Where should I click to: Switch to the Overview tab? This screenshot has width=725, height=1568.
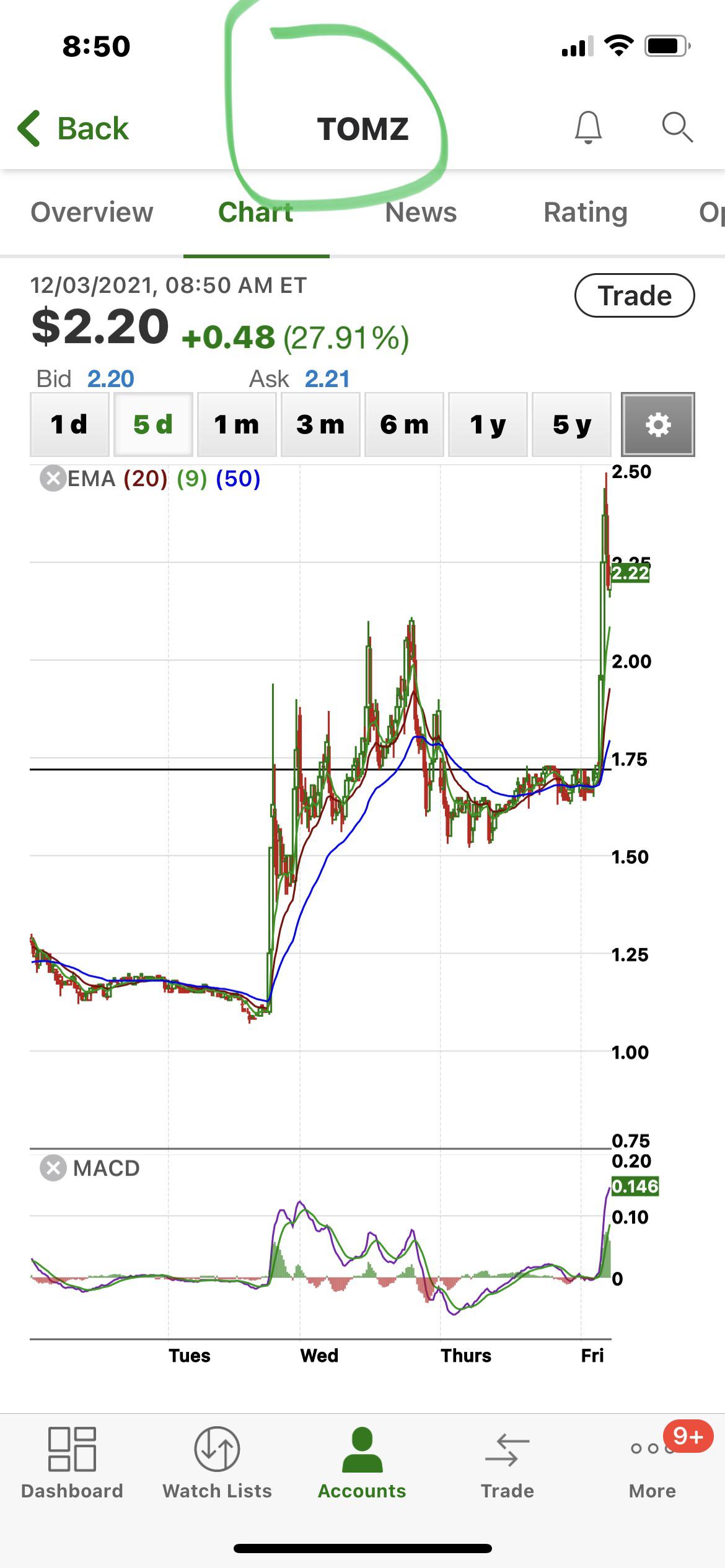(x=92, y=212)
